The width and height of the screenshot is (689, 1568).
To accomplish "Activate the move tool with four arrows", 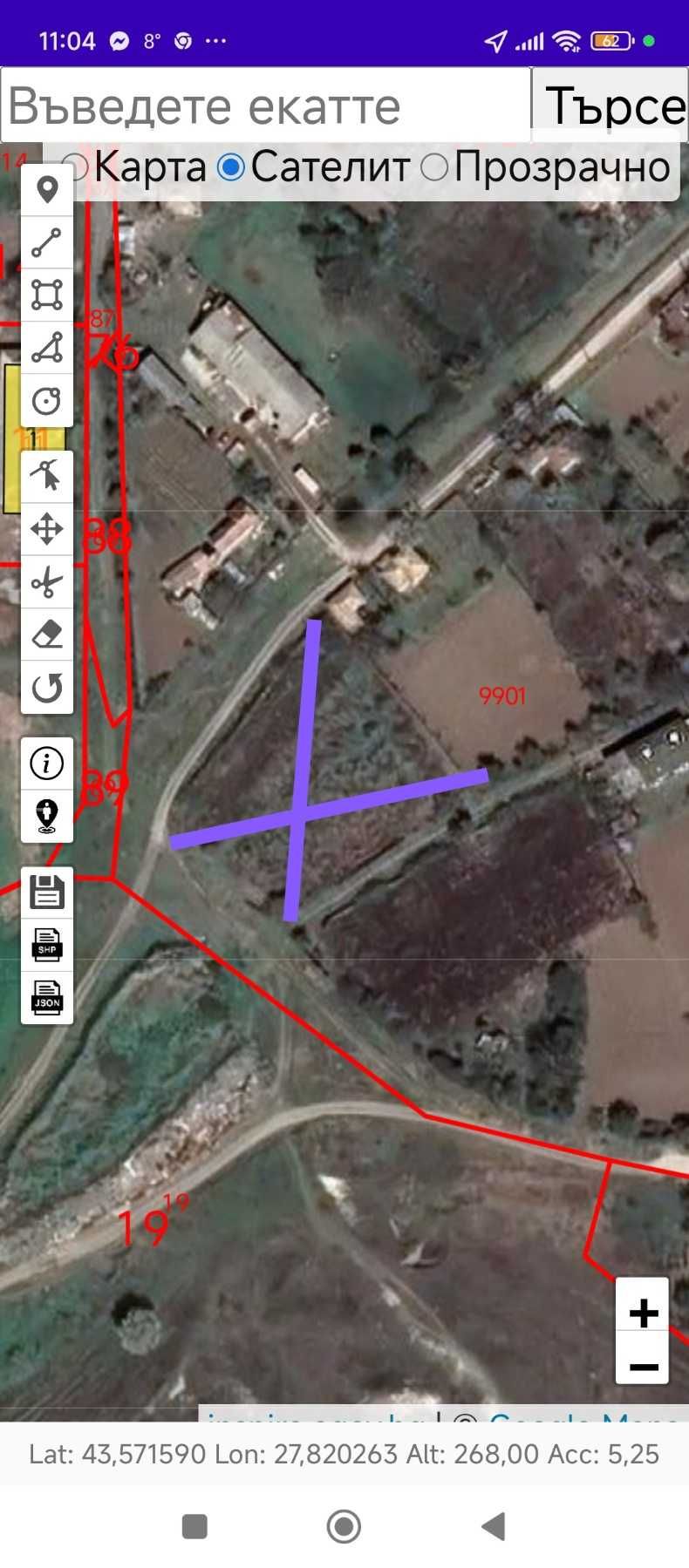I will (47, 529).
